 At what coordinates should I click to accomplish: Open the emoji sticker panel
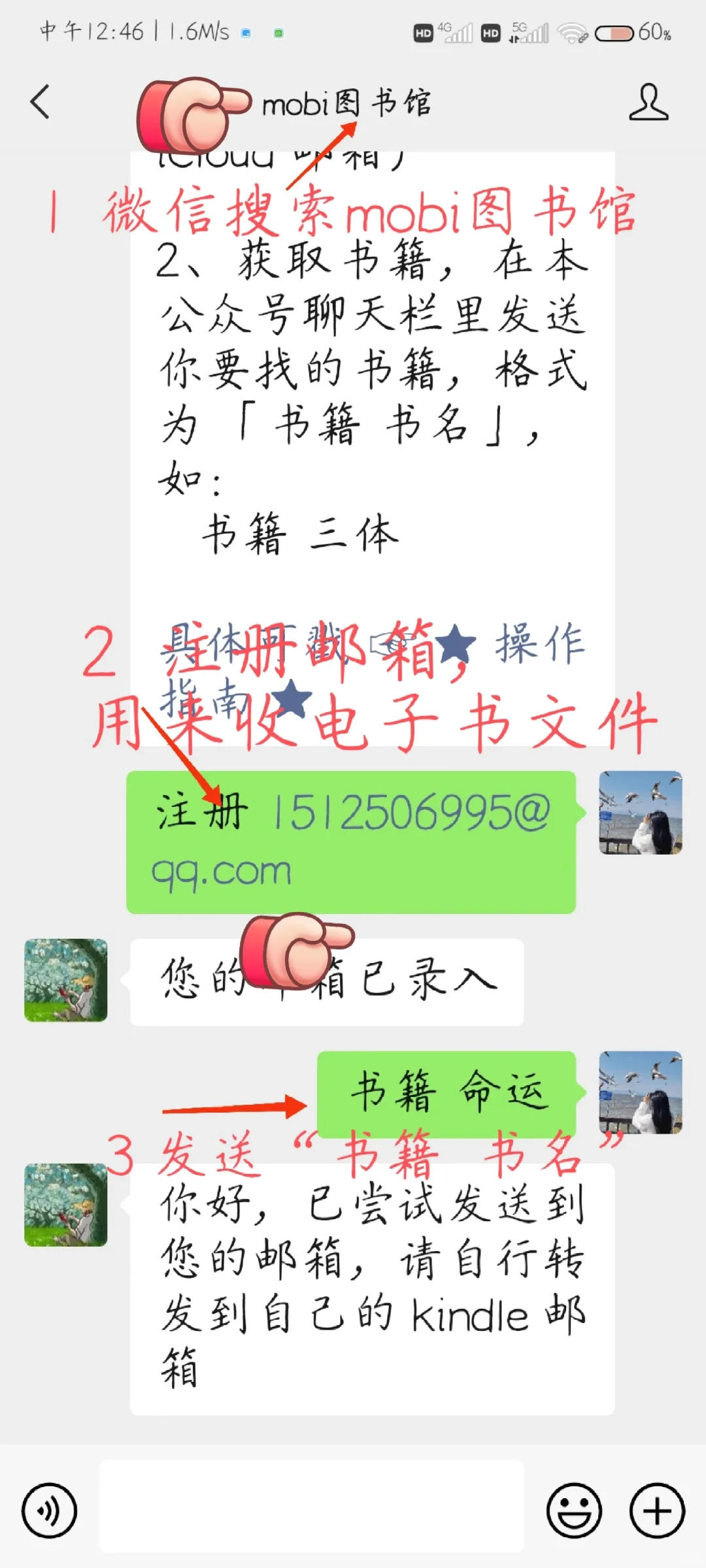(574, 1511)
